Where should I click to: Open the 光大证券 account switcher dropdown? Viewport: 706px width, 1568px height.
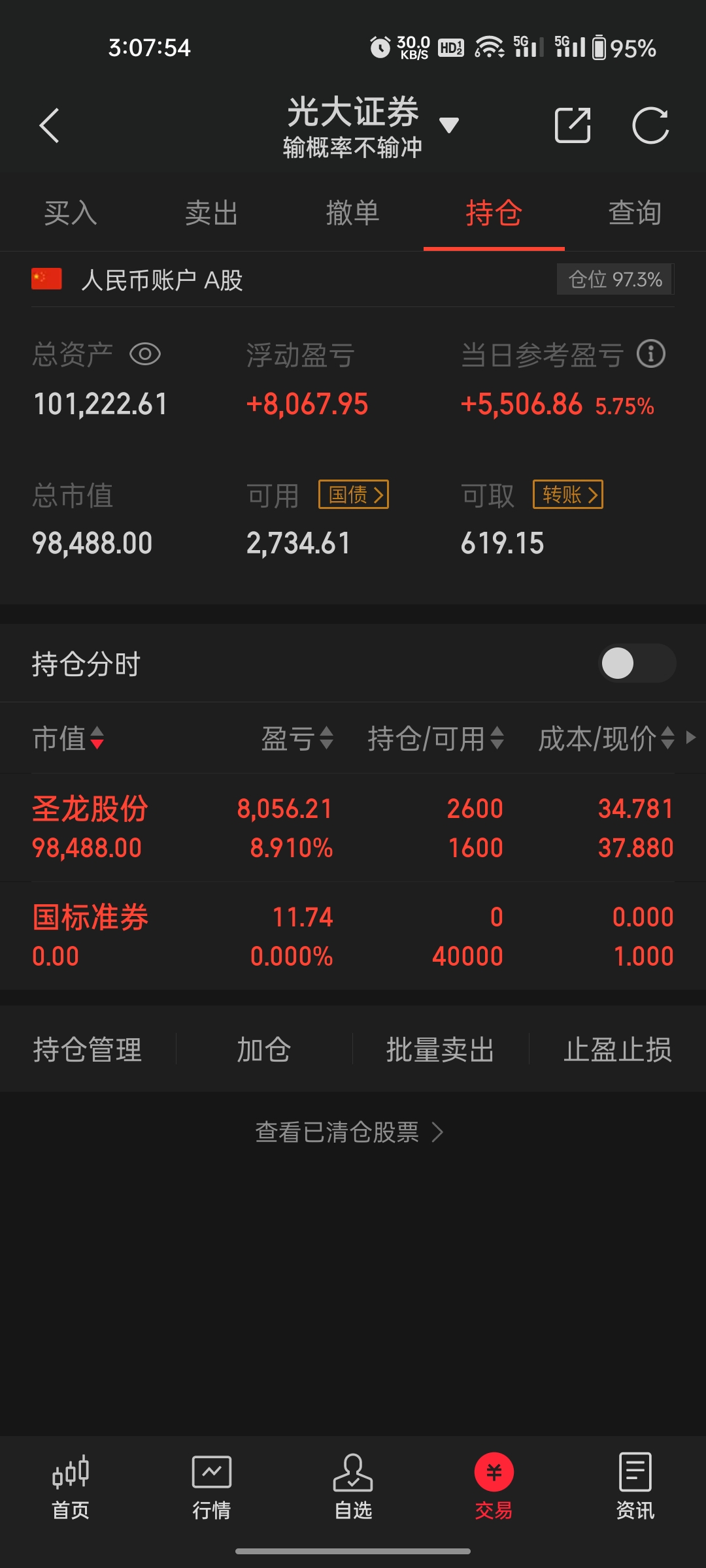tap(448, 125)
